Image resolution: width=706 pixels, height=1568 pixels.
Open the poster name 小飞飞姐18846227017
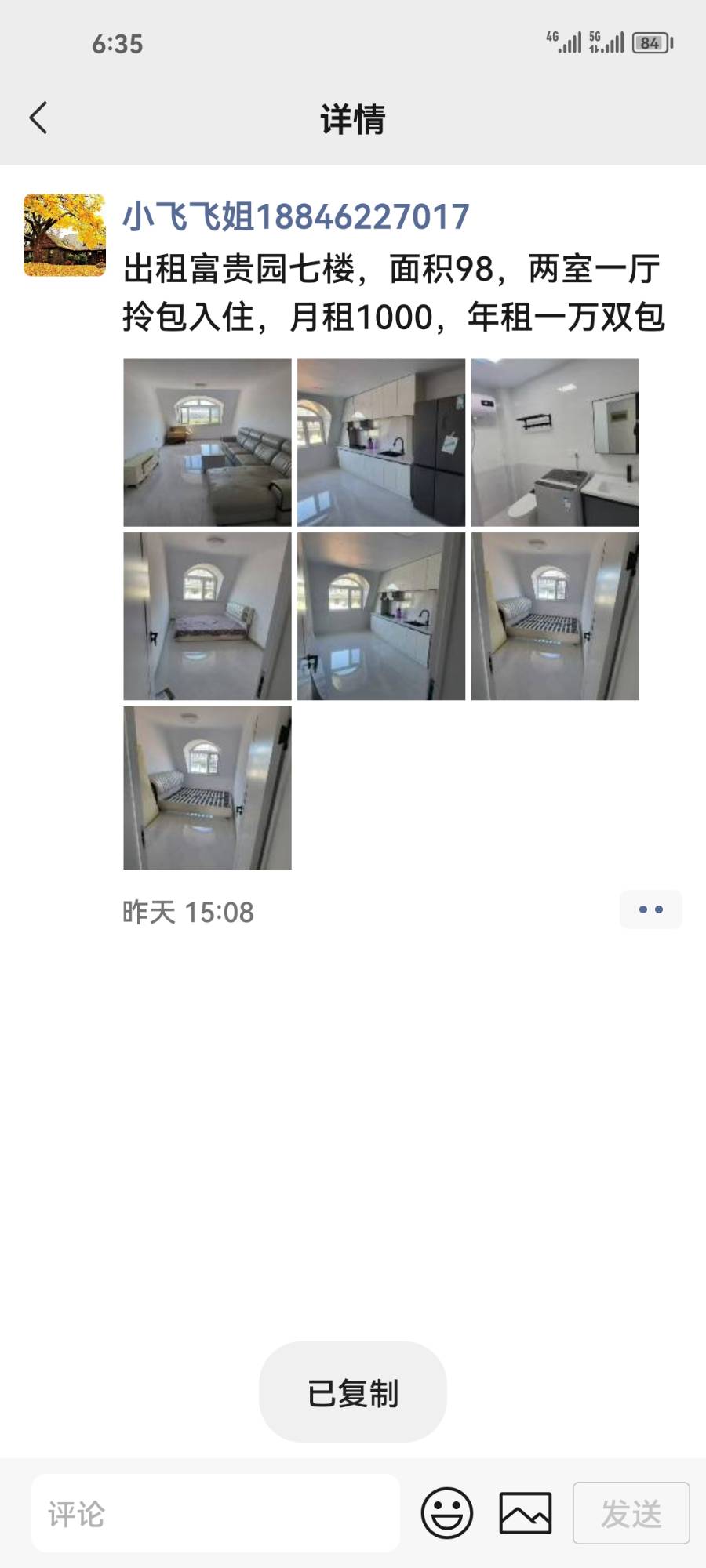point(296,216)
